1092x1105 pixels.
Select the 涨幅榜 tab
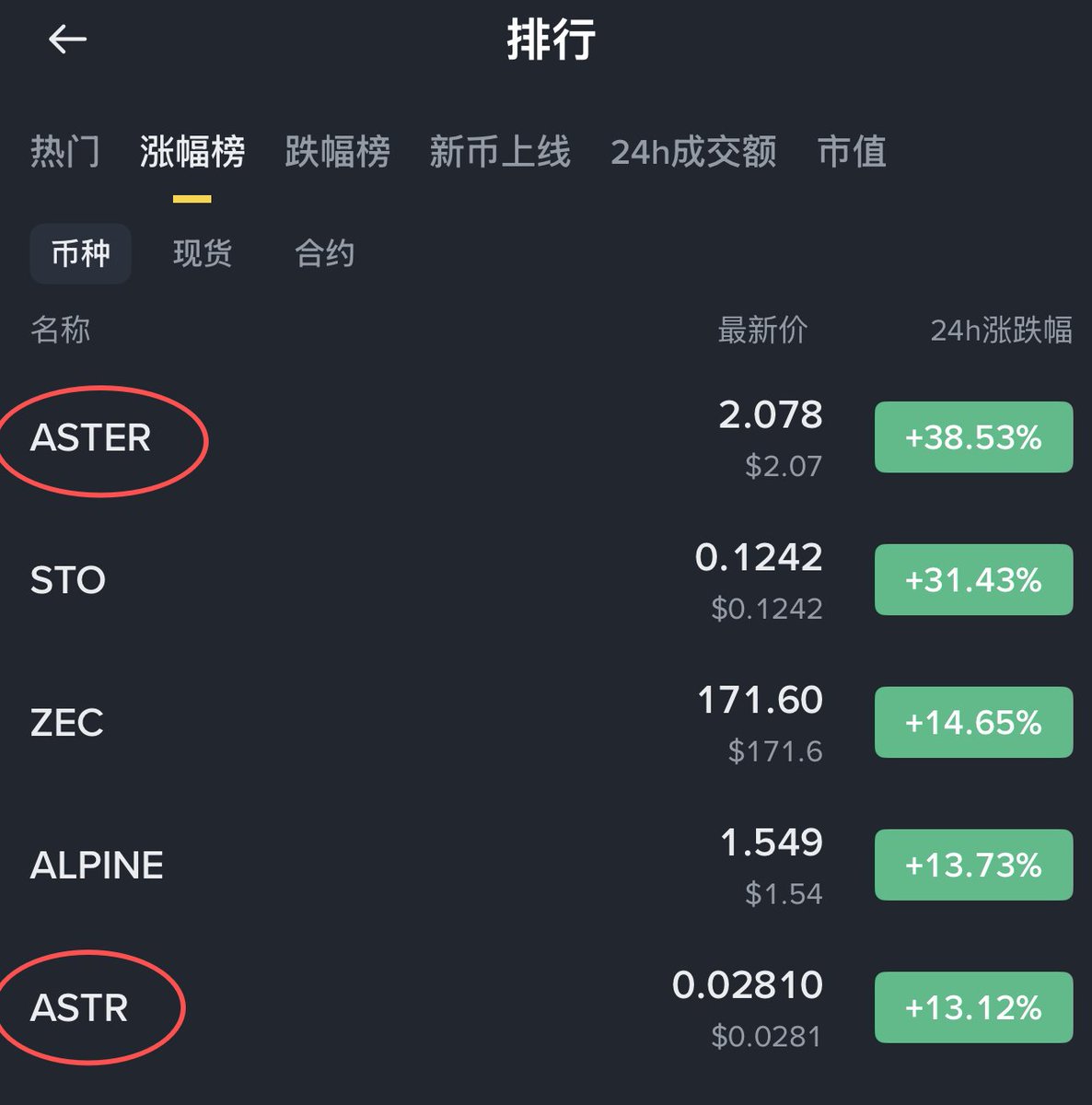[192, 152]
